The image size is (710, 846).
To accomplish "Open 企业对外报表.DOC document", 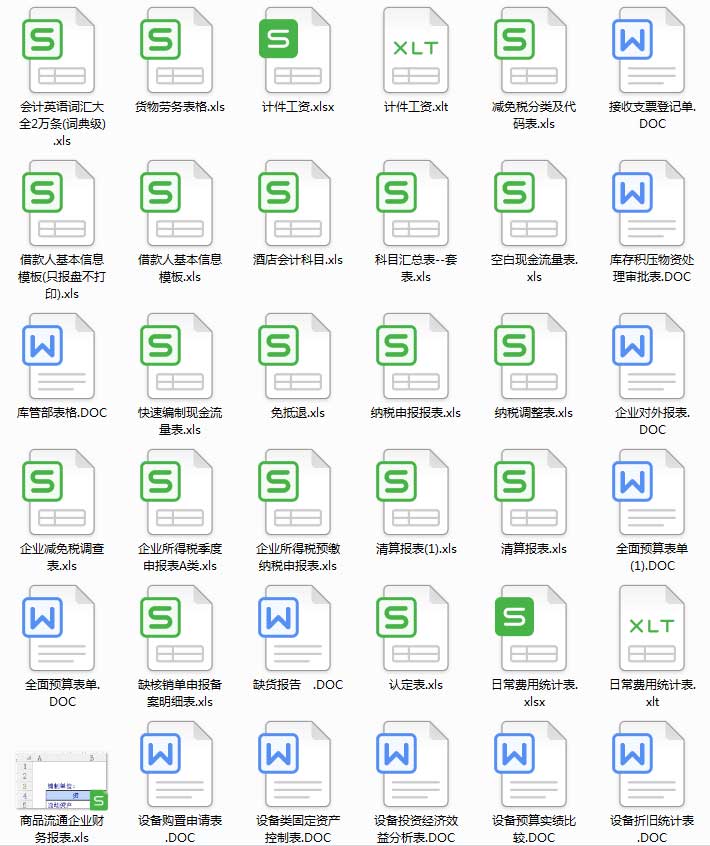I will pyautogui.click(x=652, y=356).
